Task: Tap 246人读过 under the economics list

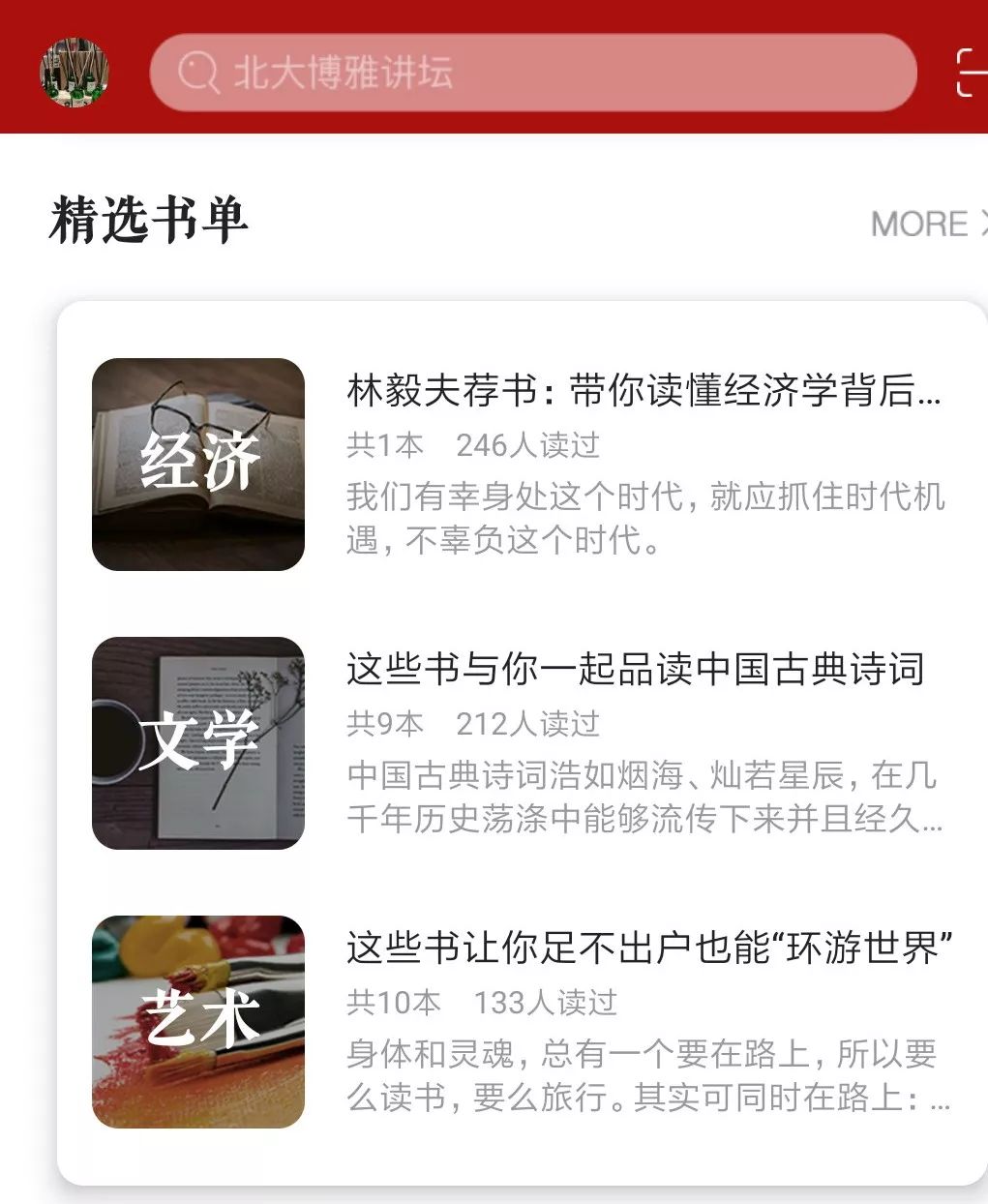Action: pos(528,446)
